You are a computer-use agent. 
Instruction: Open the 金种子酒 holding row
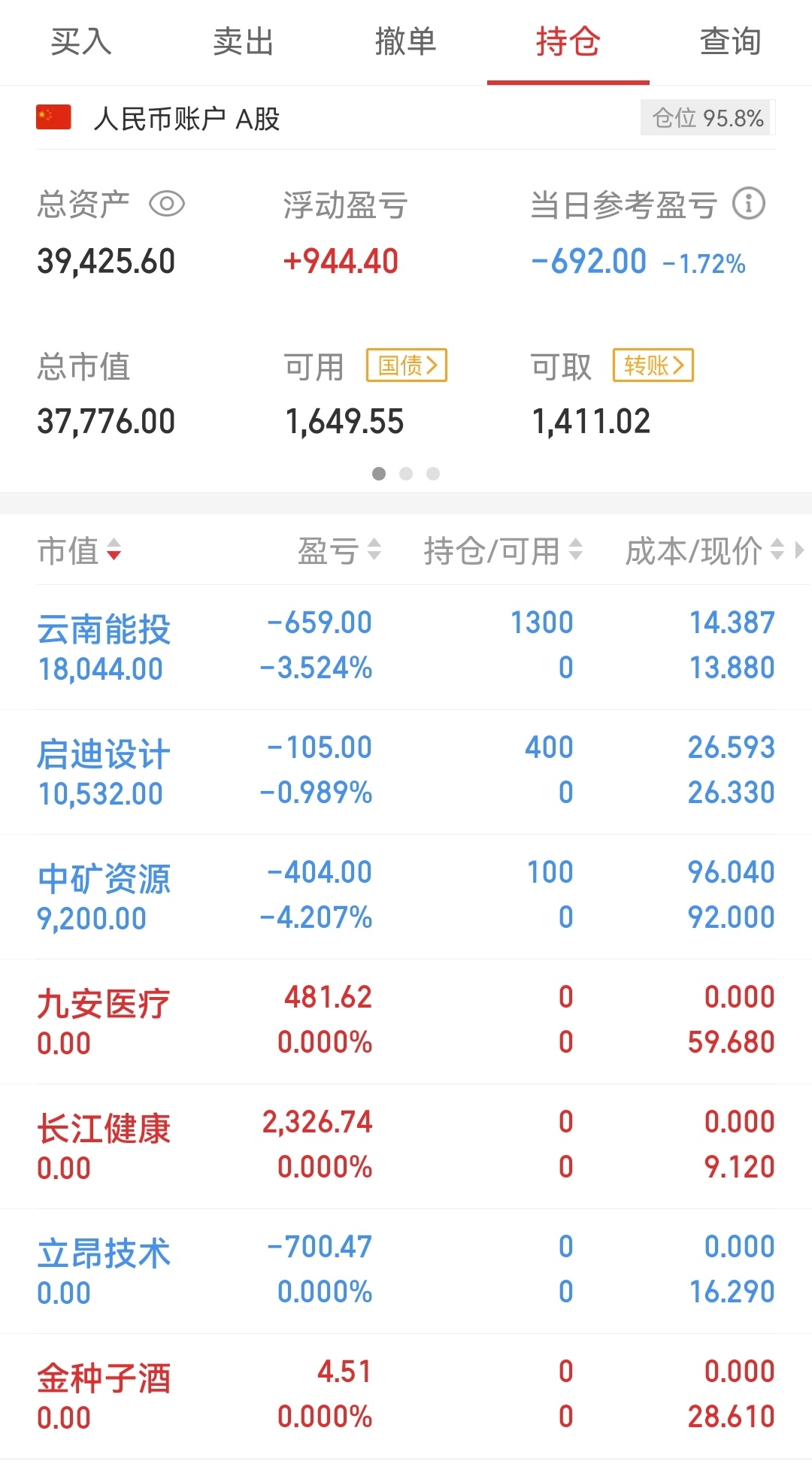(406, 1396)
